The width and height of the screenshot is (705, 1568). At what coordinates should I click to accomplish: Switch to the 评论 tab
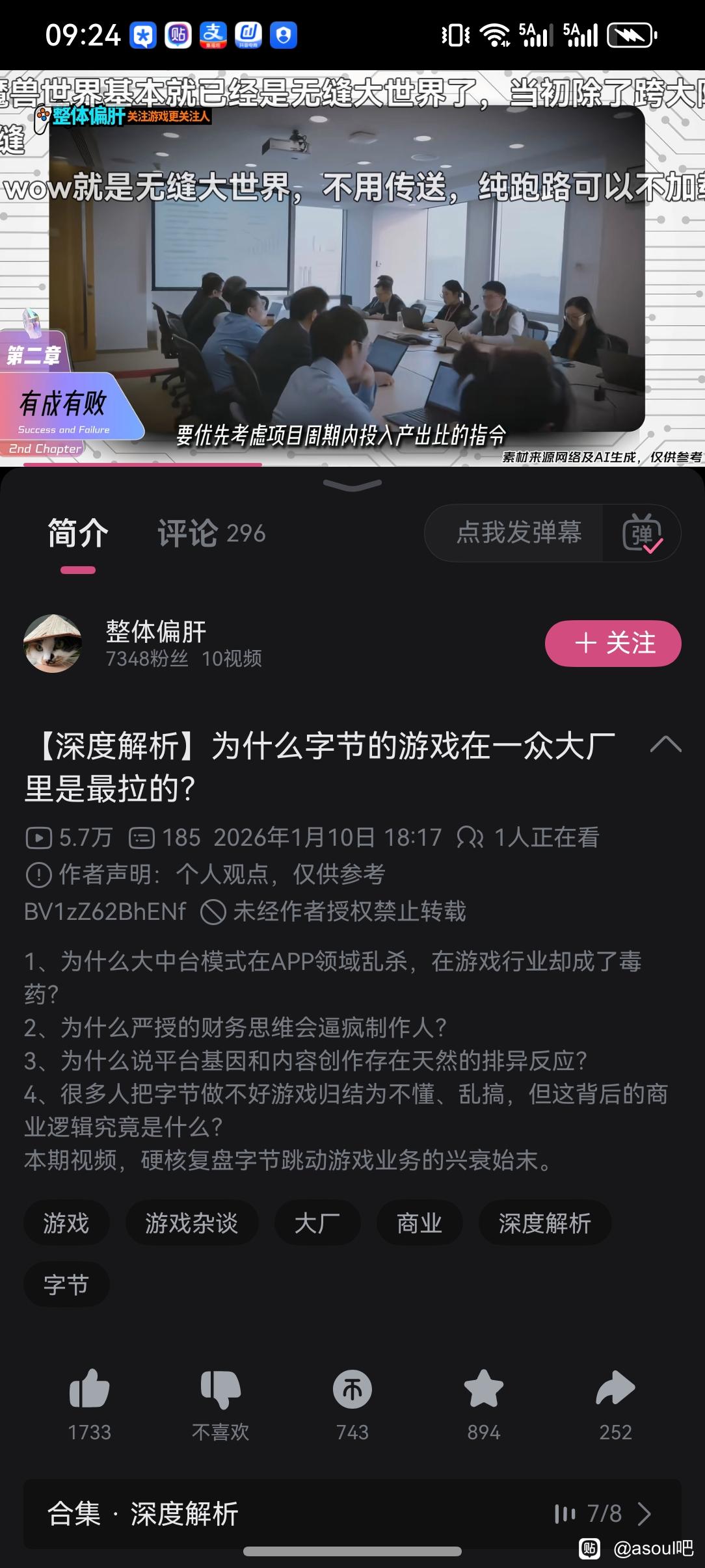211,534
